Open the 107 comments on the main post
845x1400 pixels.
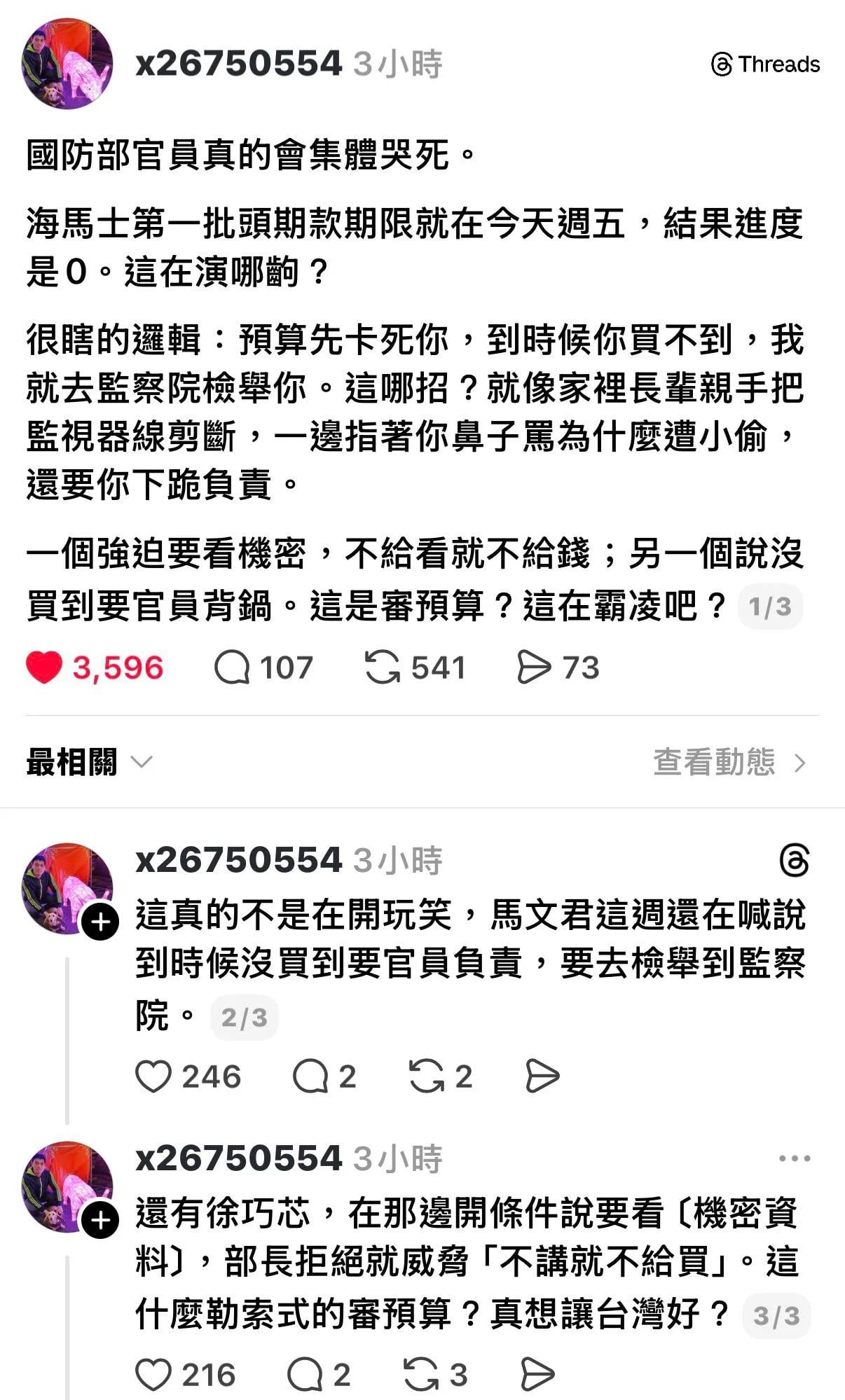(x=232, y=667)
